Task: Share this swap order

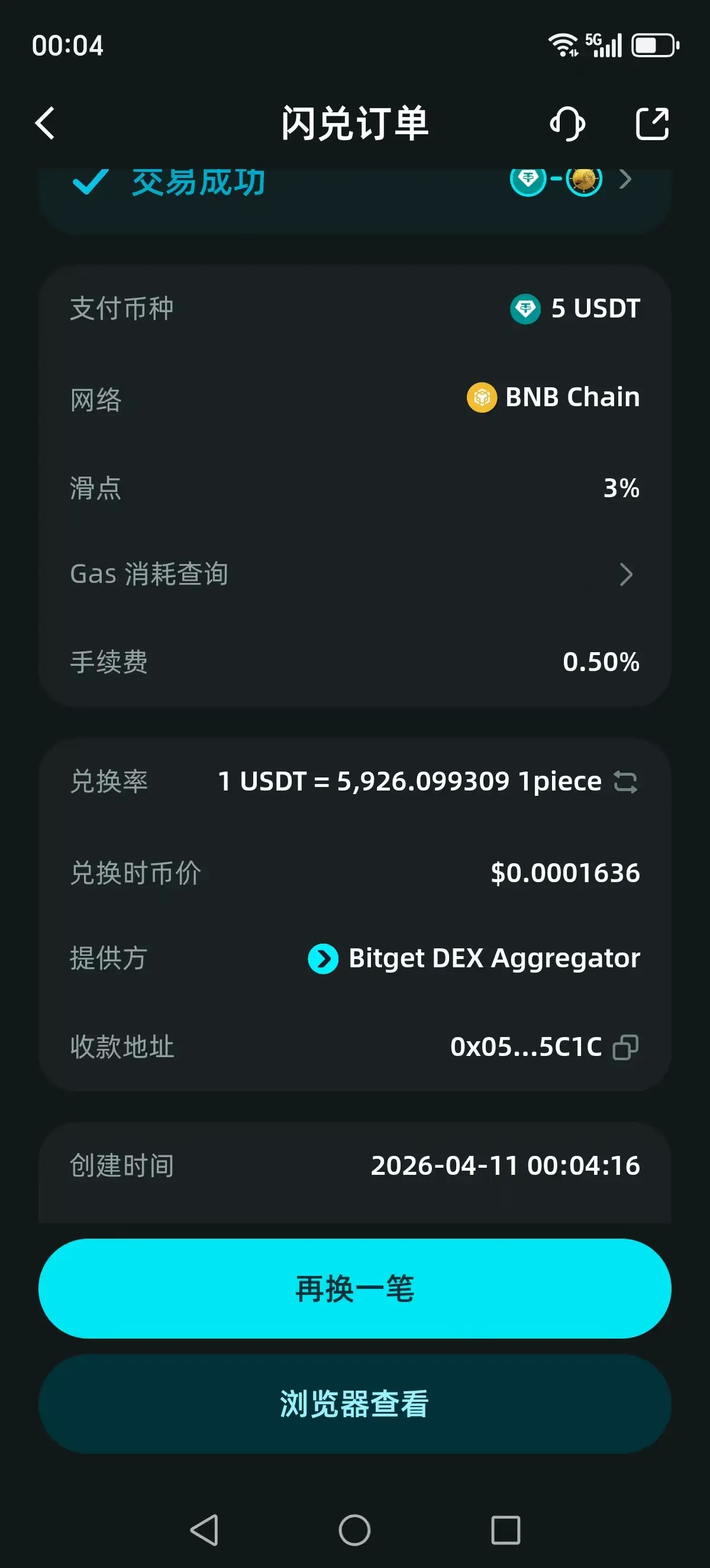Action: (x=652, y=124)
